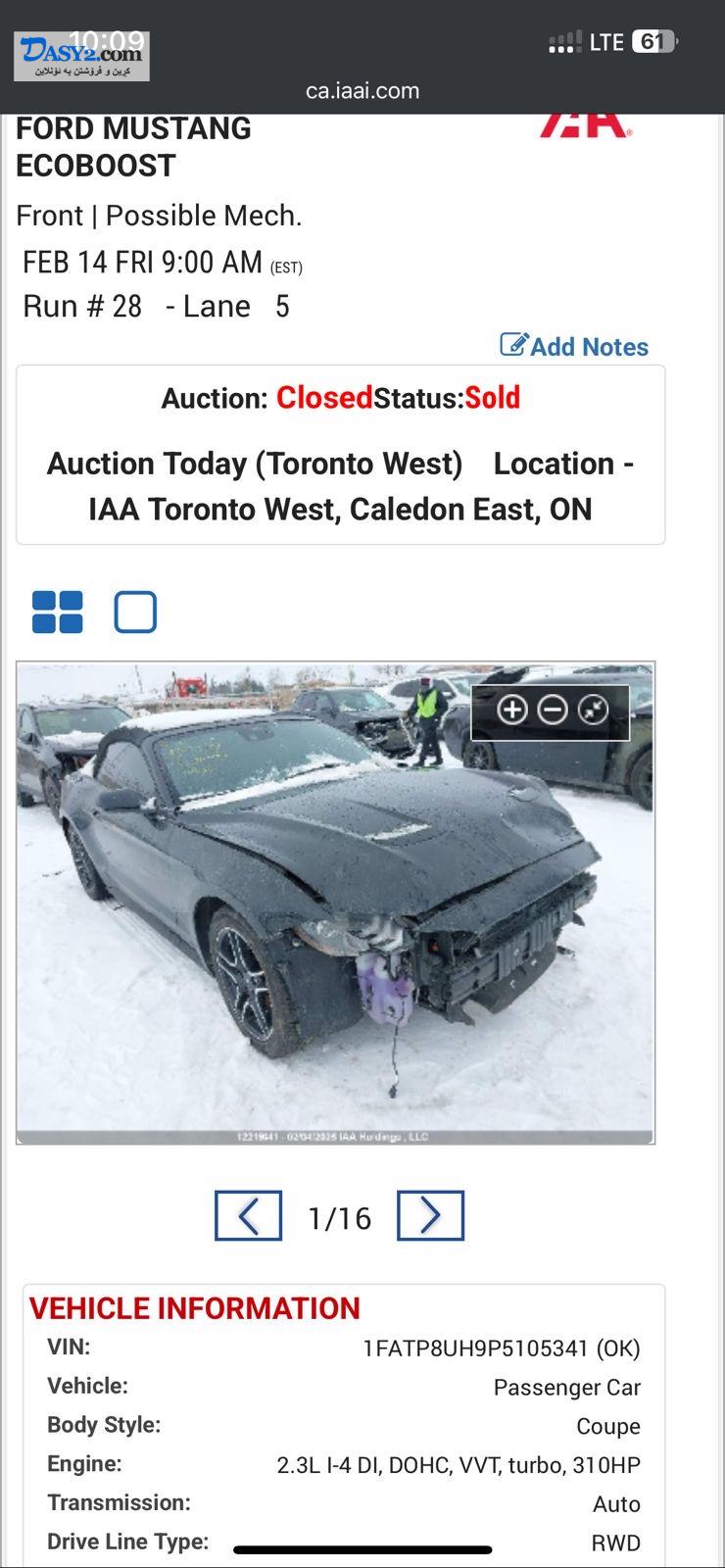Screen dimensions: 725x1568
Task: Tap the Add Notes link
Action: coord(574,346)
